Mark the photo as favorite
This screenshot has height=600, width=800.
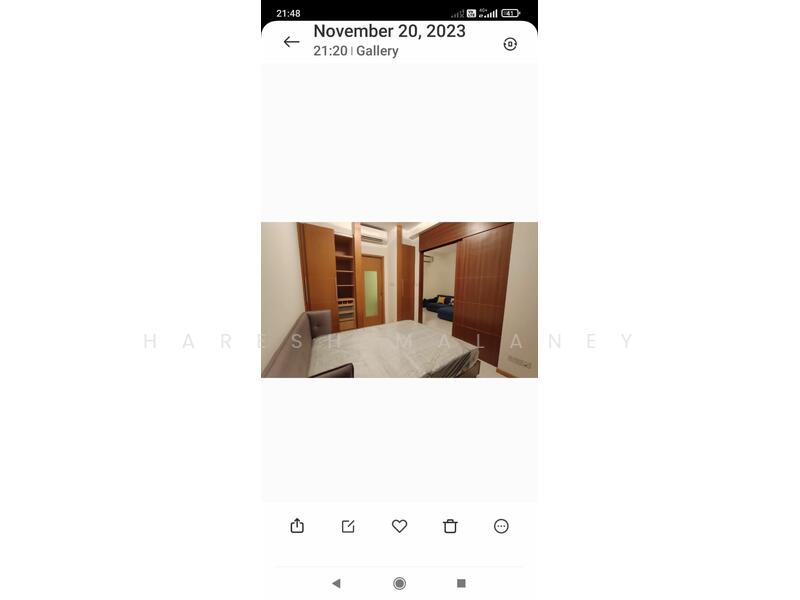click(x=399, y=526)
